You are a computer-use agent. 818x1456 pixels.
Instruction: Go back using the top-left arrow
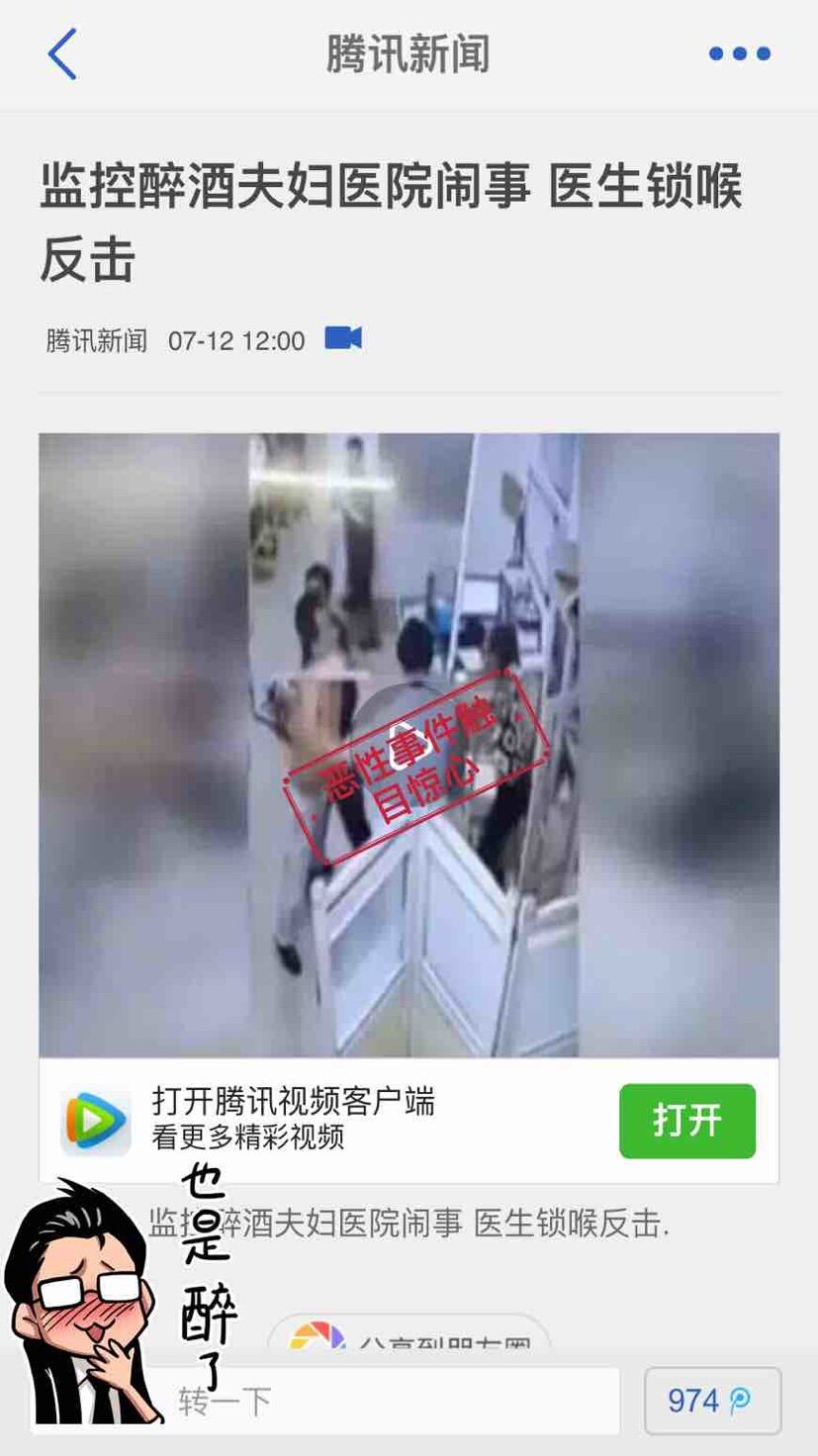coord(61,53)
